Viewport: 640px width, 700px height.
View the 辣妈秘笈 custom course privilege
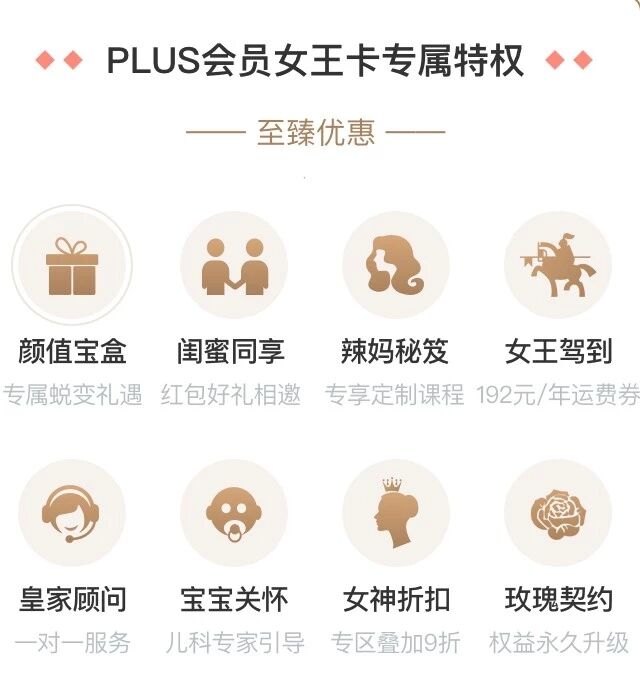coord(395,266)
